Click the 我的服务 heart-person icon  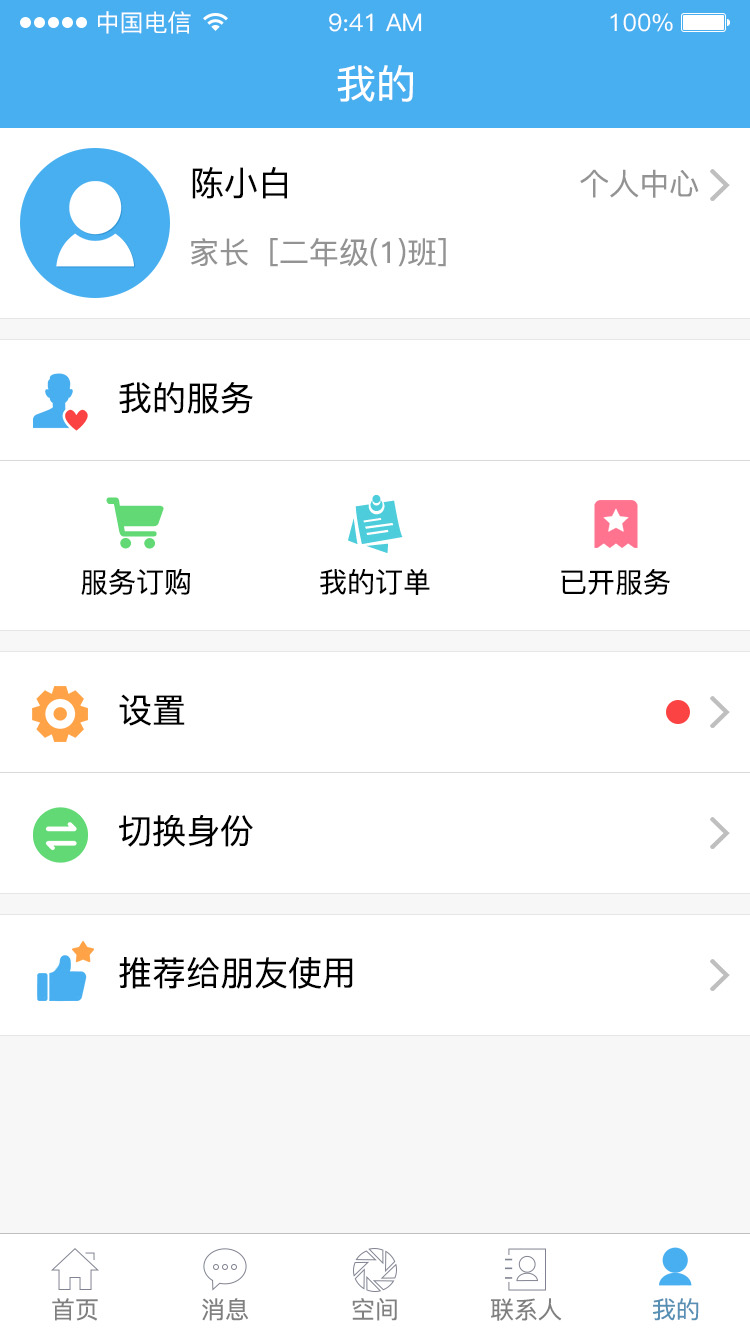57,398
